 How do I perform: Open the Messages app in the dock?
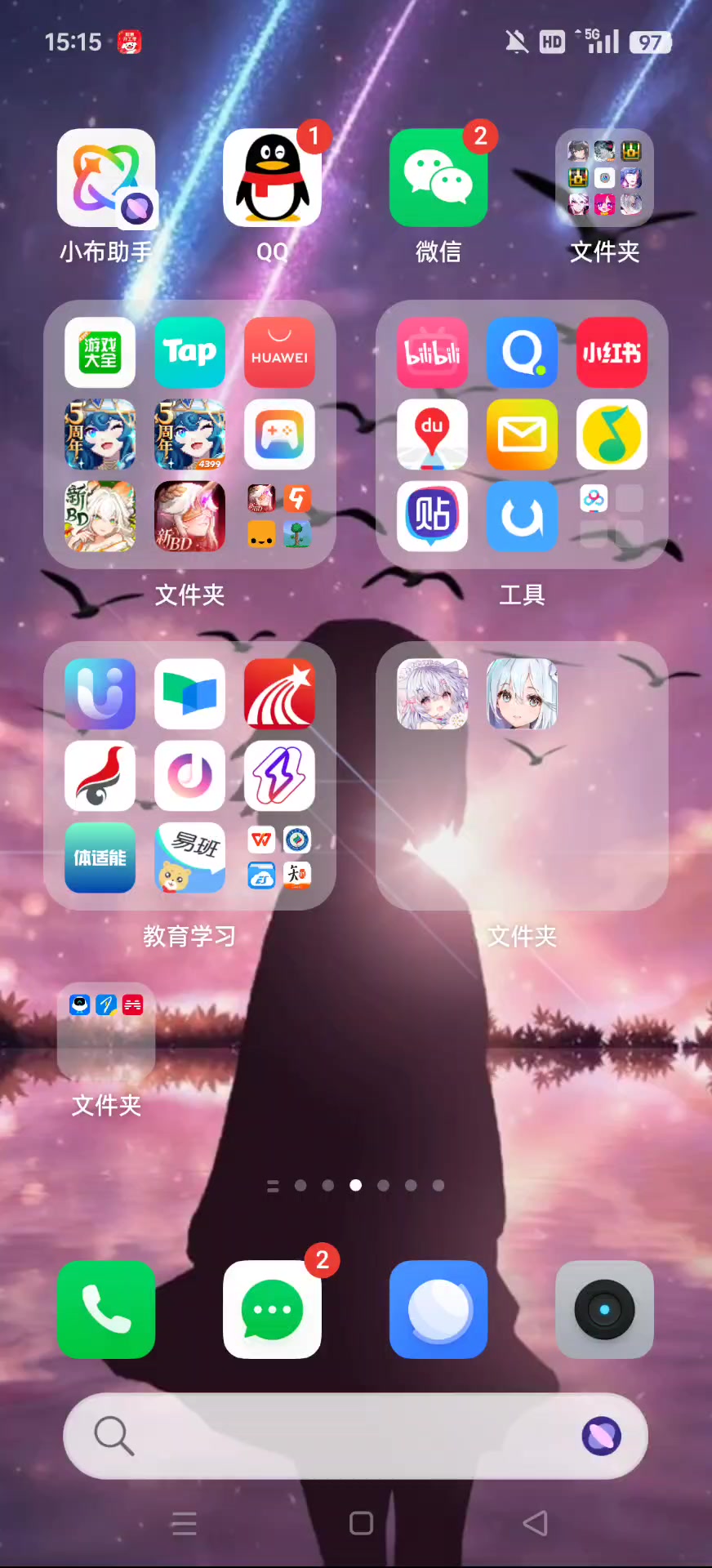(x=272, y=1310)
